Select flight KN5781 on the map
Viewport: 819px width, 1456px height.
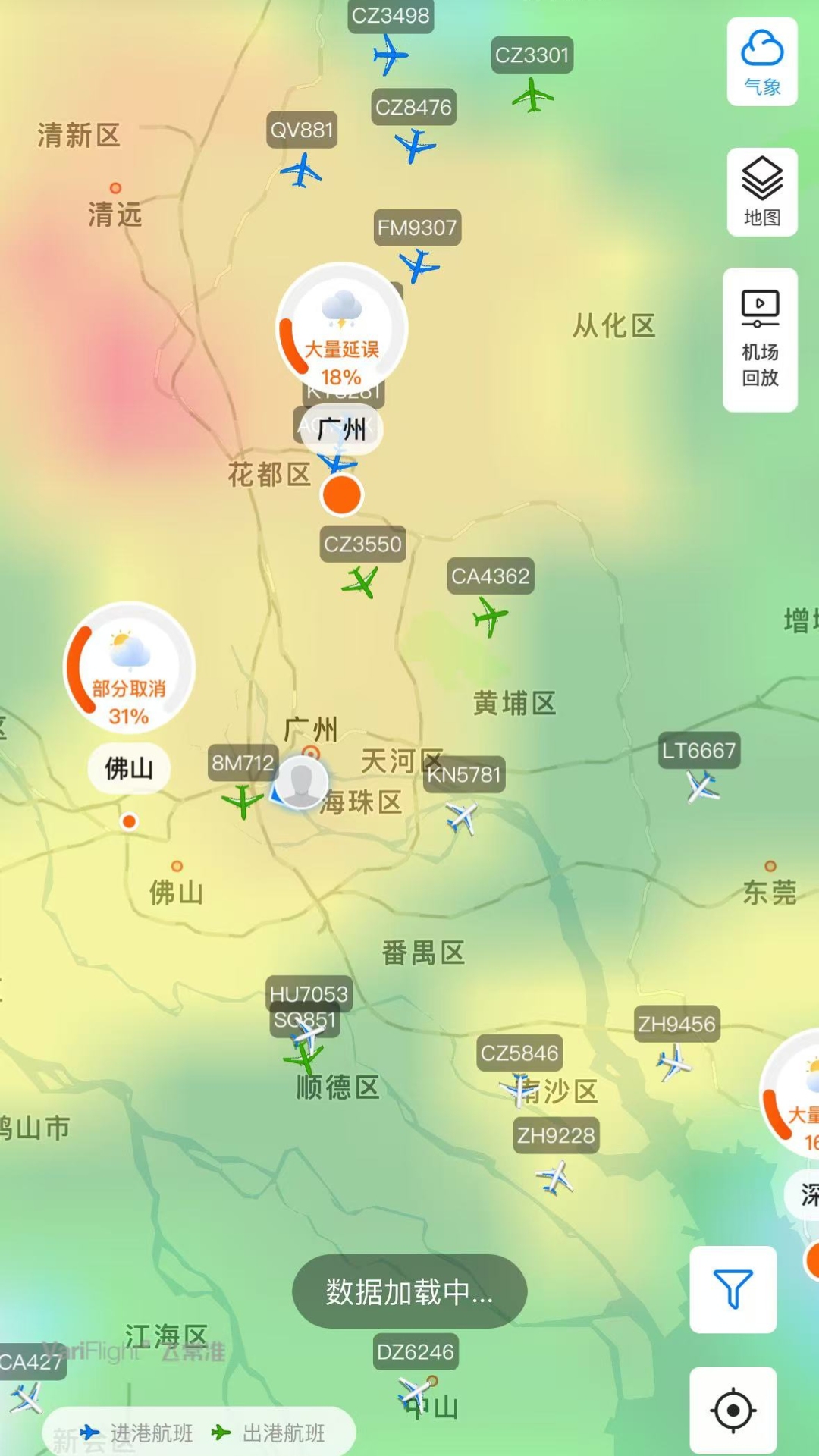click(462, 817)
